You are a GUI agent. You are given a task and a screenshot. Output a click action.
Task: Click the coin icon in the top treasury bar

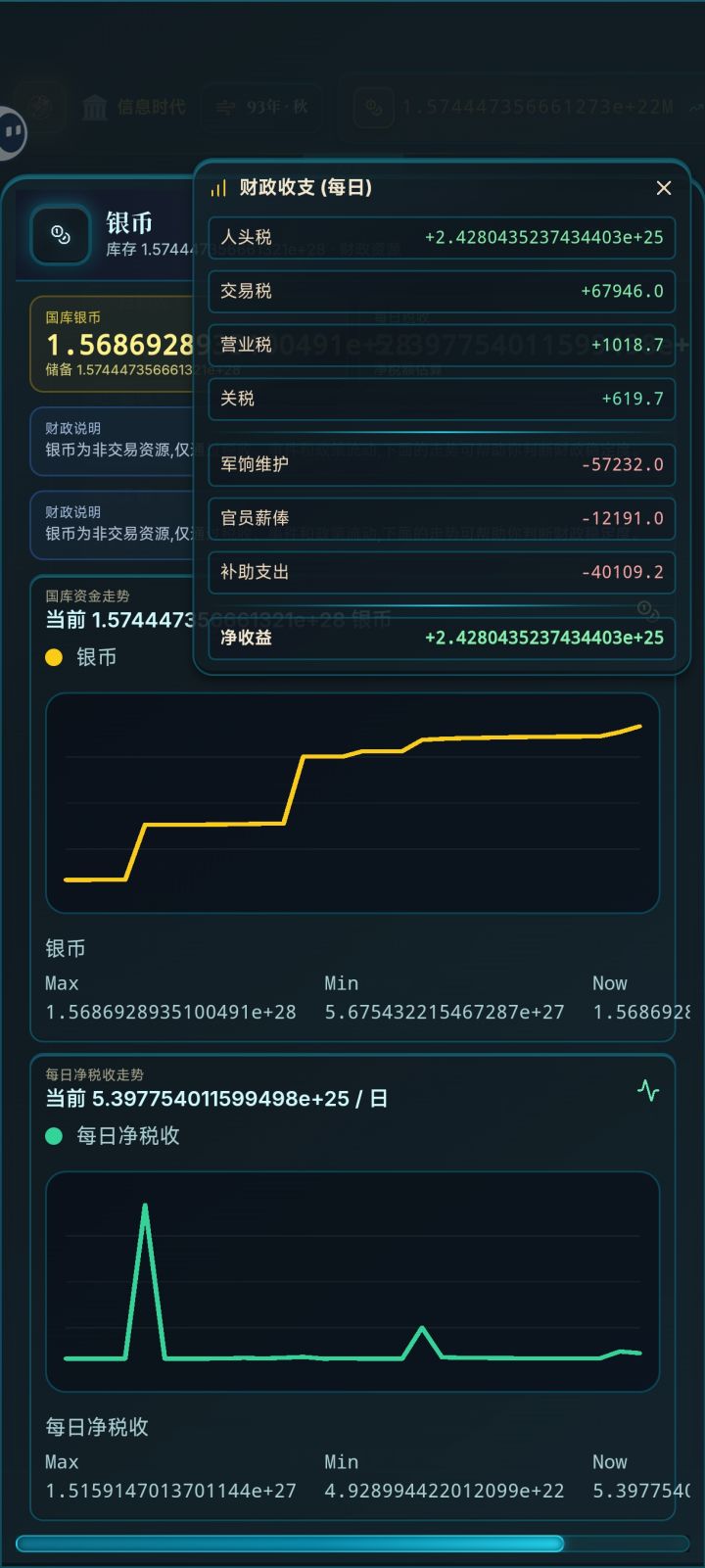[x=373, y=110]
